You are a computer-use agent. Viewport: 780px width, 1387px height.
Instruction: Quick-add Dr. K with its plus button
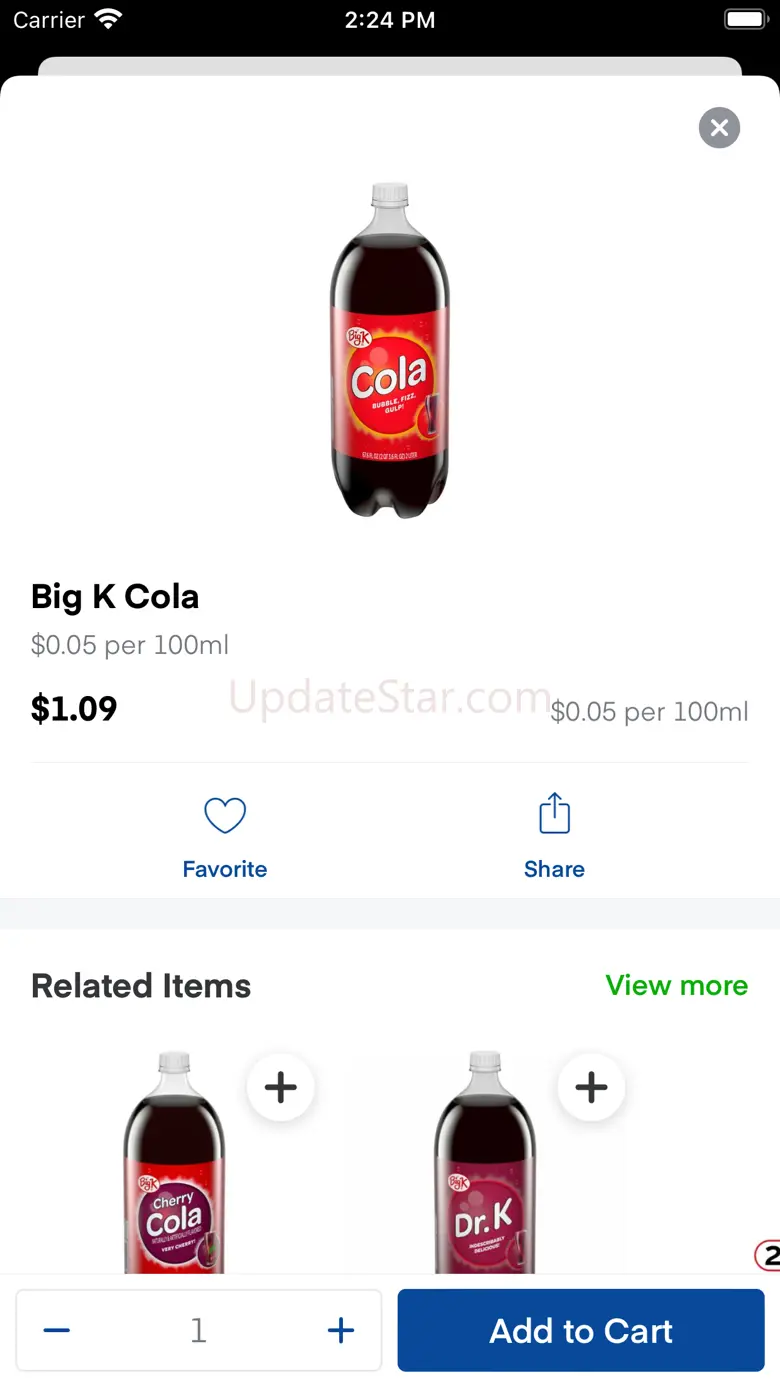click(x=591, y=1087)
